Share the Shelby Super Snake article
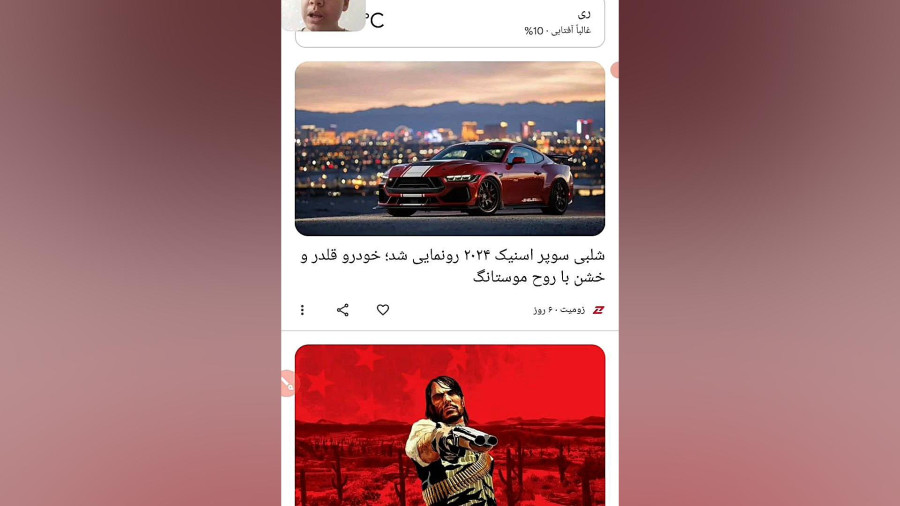This screenshot has height=506, width=900. (x=343, y=310)
